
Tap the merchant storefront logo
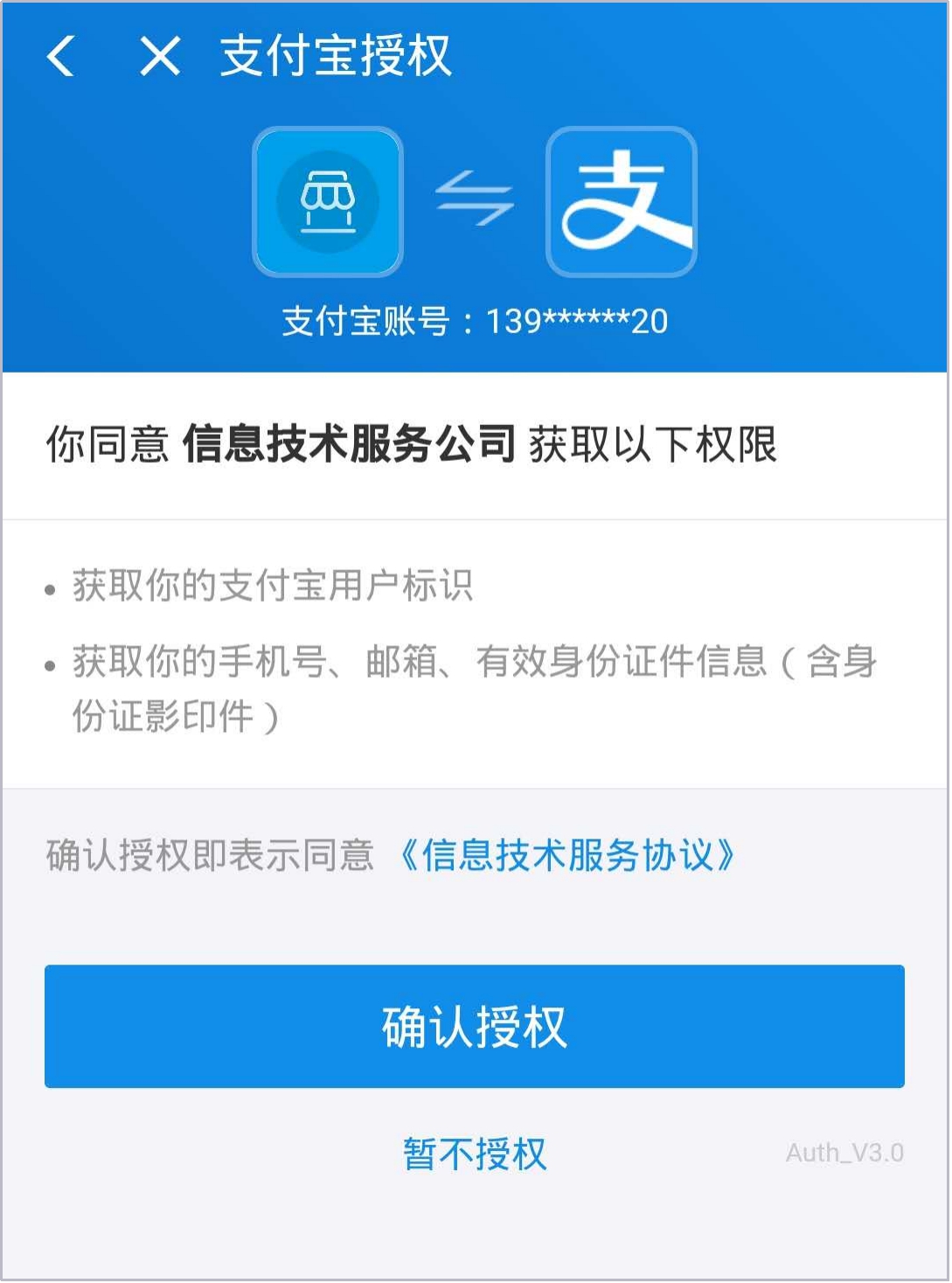click(x=327, y=201)
